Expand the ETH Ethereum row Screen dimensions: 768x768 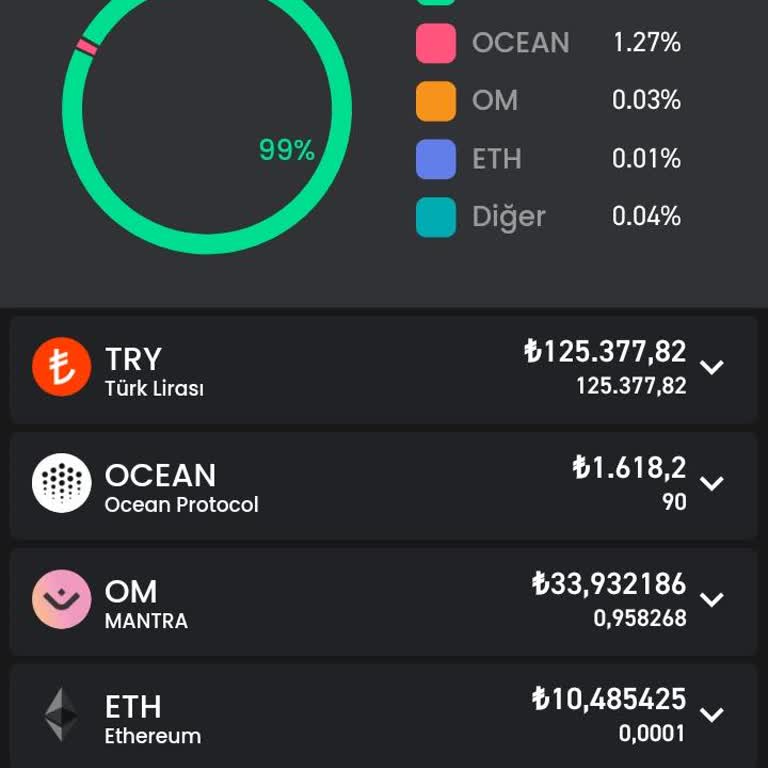pos(712,715)
